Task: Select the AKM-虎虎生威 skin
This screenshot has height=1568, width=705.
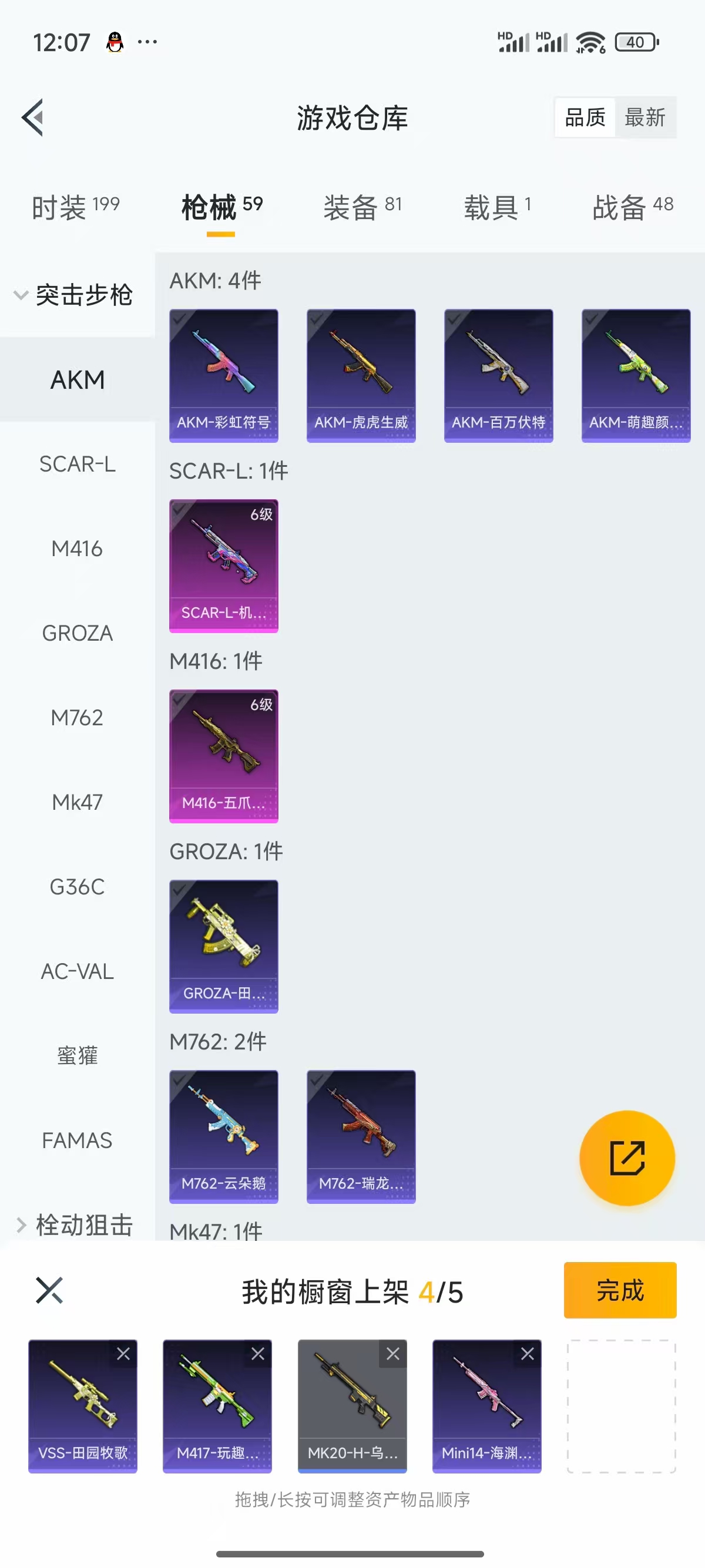Action: (x=361, y=375)
